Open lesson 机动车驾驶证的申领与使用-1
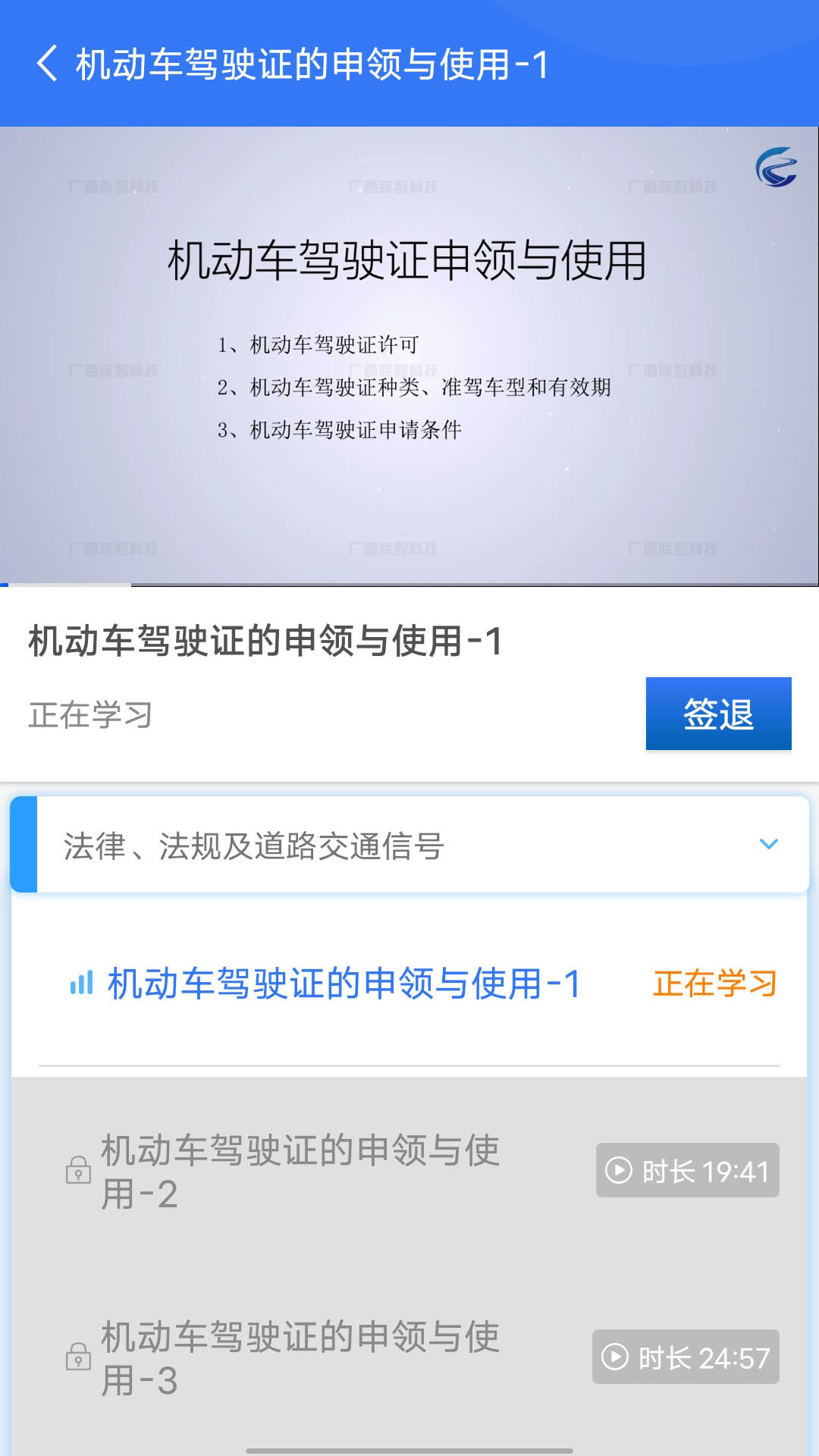Image resolution: width=819 pixels, height=1456 pixels. pos(344,984)
